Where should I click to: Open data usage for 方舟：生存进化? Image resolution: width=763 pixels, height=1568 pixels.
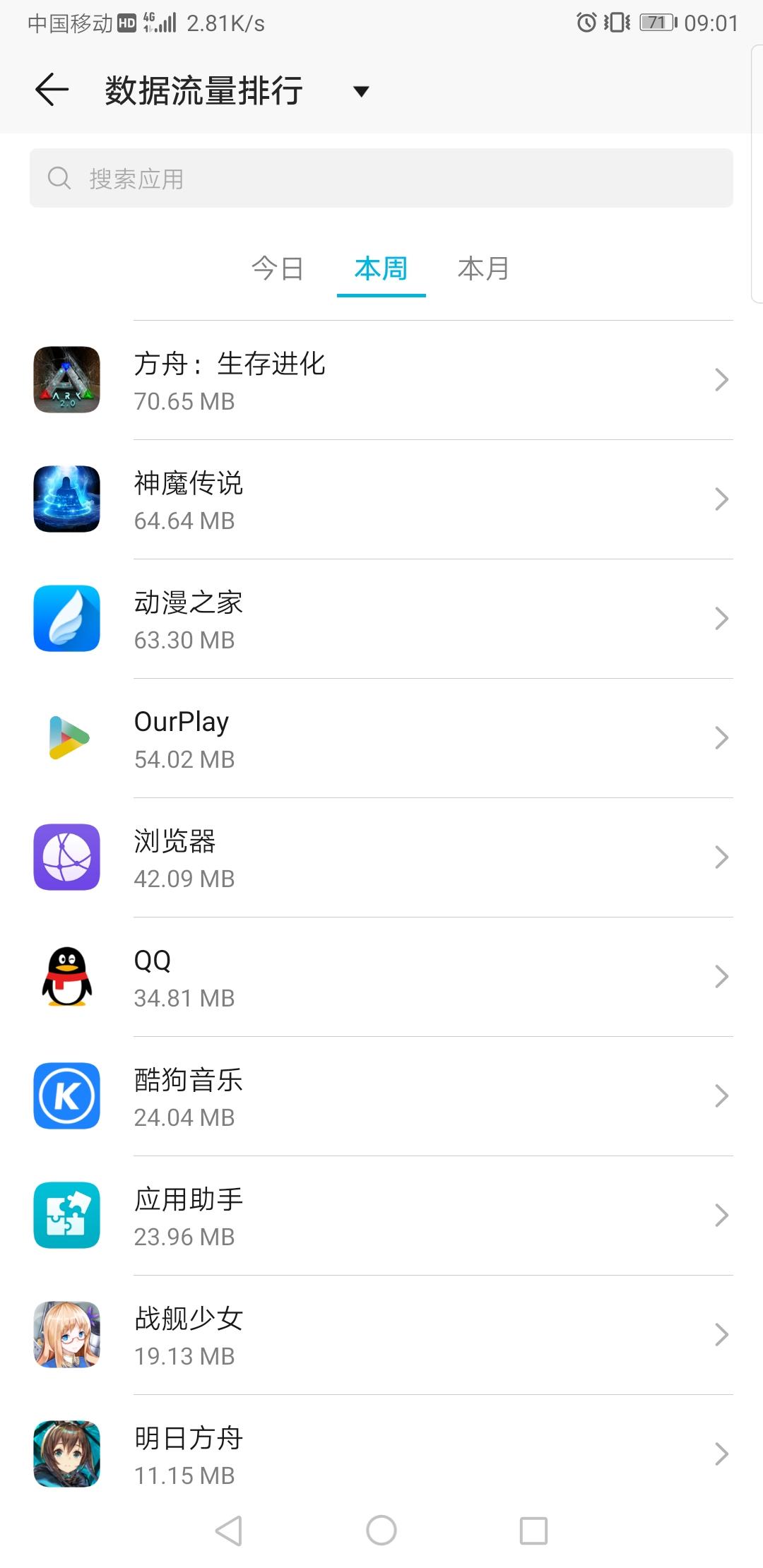[x=381, y=380]
